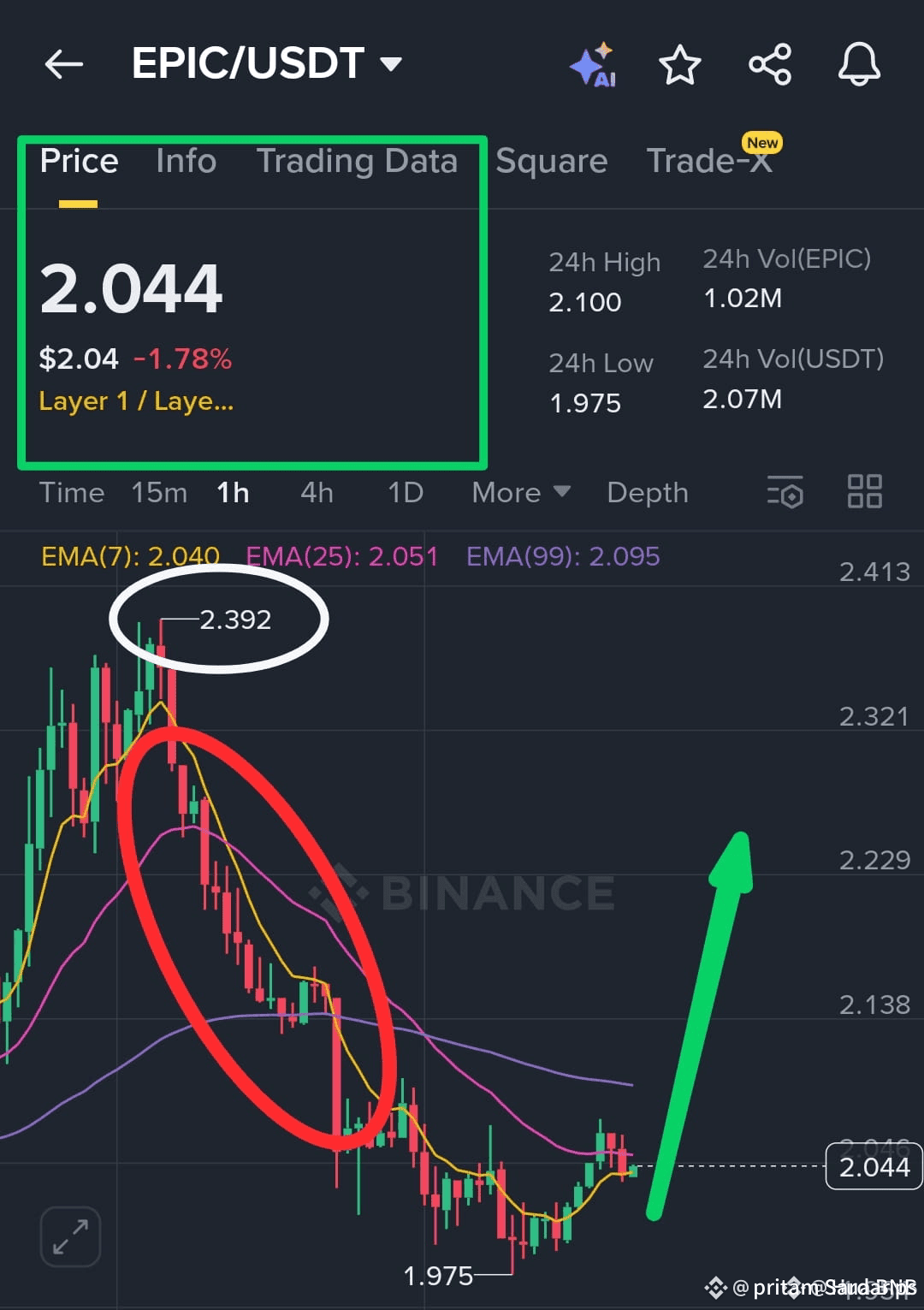Open the chart tools grid icon
This screenshot has height=1310, width=924.
point(864,492)
